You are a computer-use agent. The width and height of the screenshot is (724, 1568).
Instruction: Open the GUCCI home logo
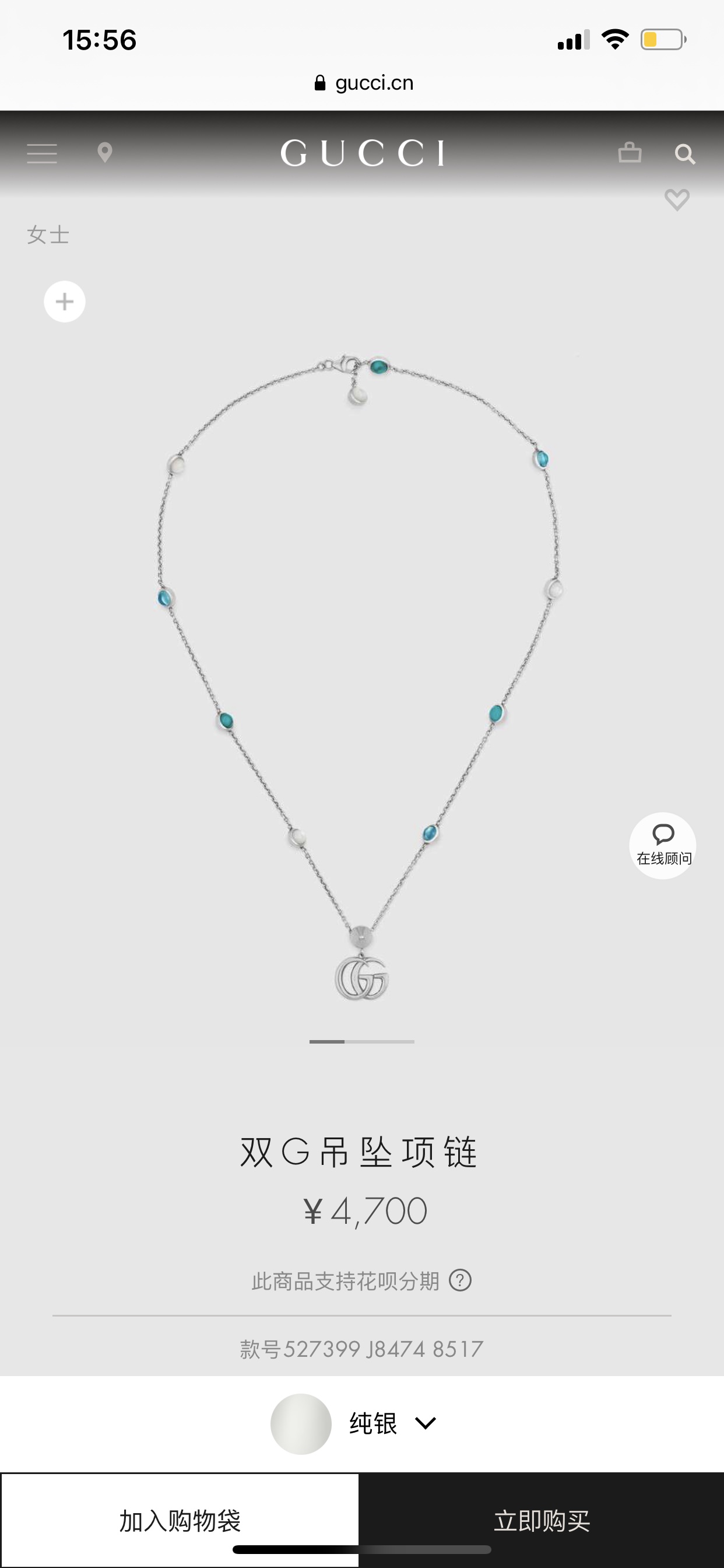(x=363, y=153)
